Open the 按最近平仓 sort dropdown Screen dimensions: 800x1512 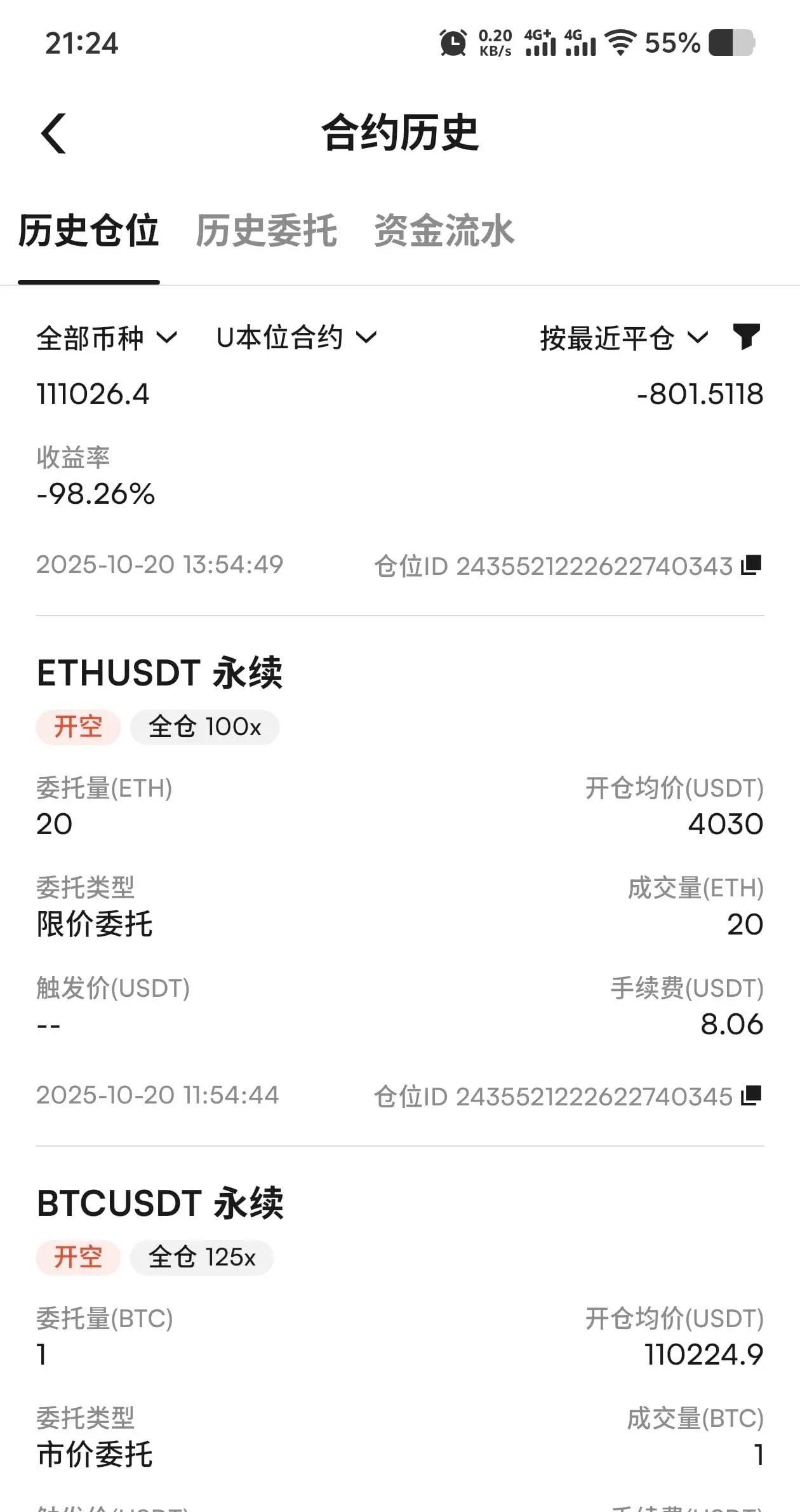click(x=624, y=338)
